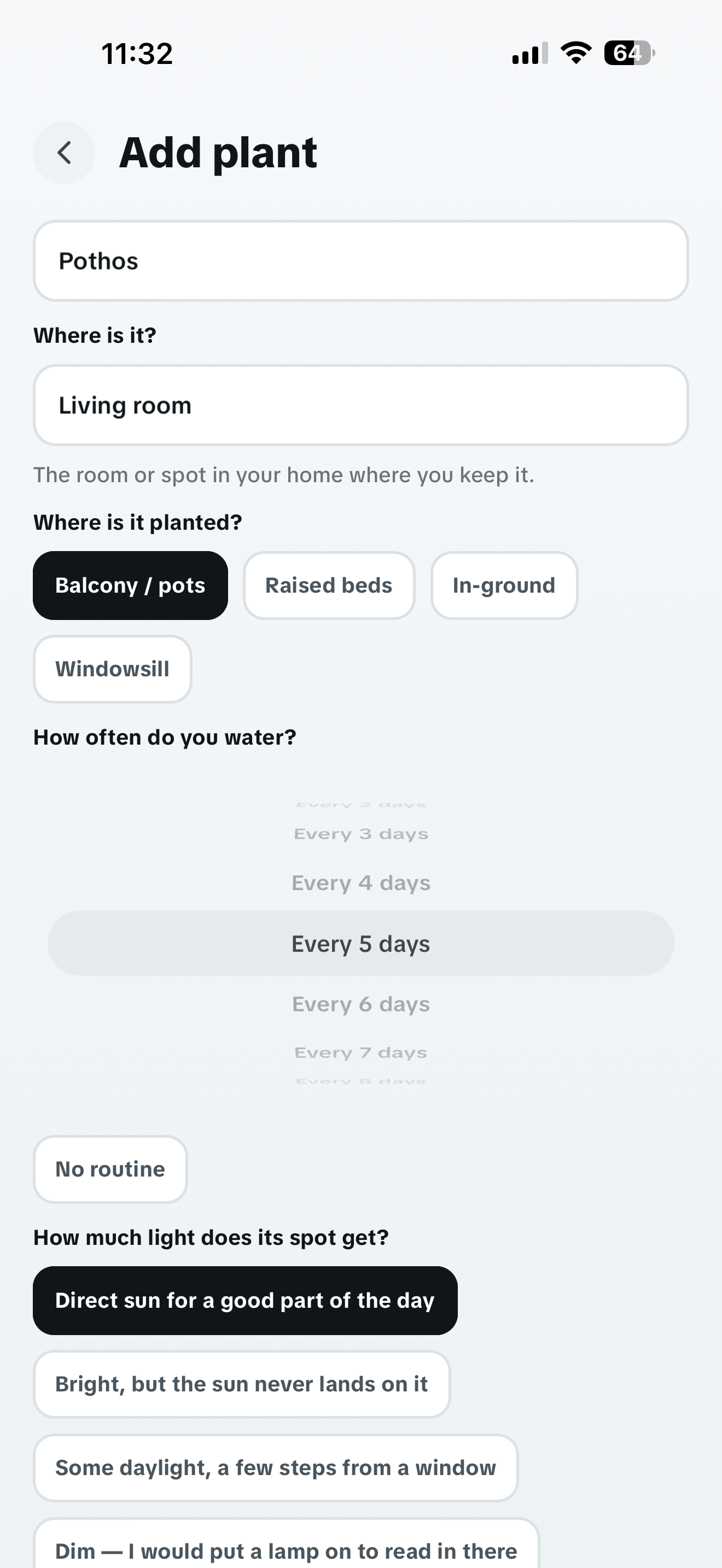722x1568 pixels.
Task: Select the Balcony / pots chip
Action: pos(130,585)
